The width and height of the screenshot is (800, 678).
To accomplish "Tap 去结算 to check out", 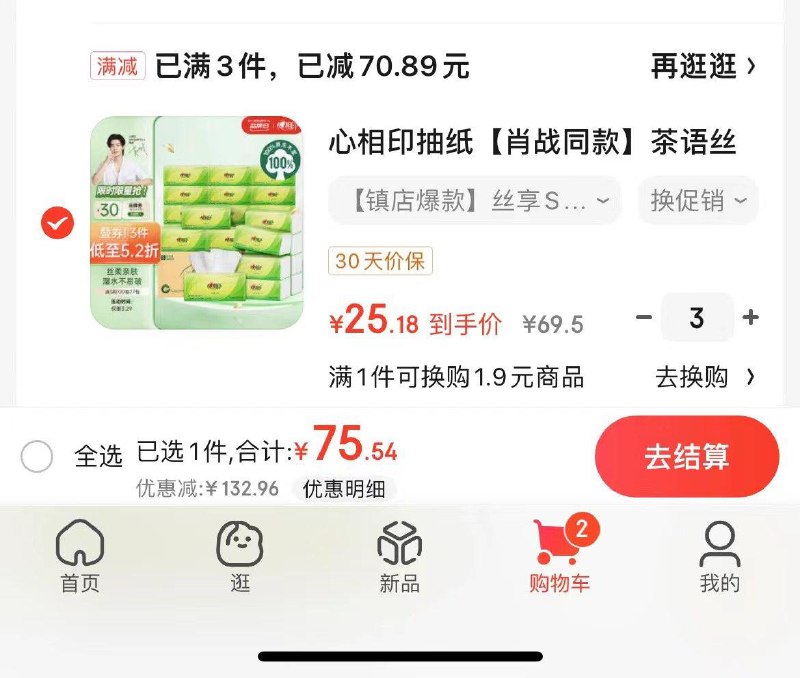I will pyautogui.click(x=686, y=457).
